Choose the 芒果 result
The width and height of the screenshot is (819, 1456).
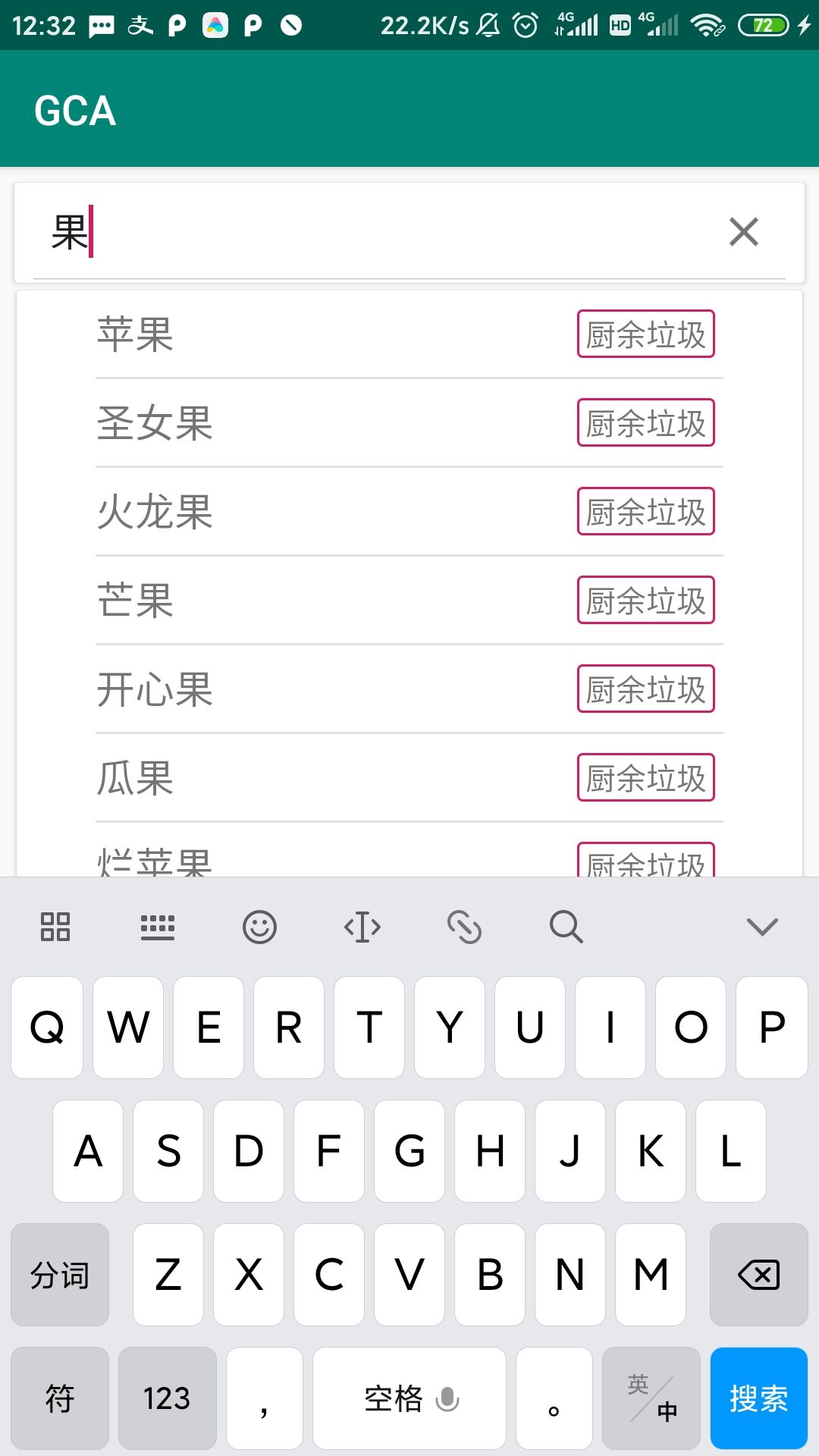pyautogui.click(x=409, y=601)
